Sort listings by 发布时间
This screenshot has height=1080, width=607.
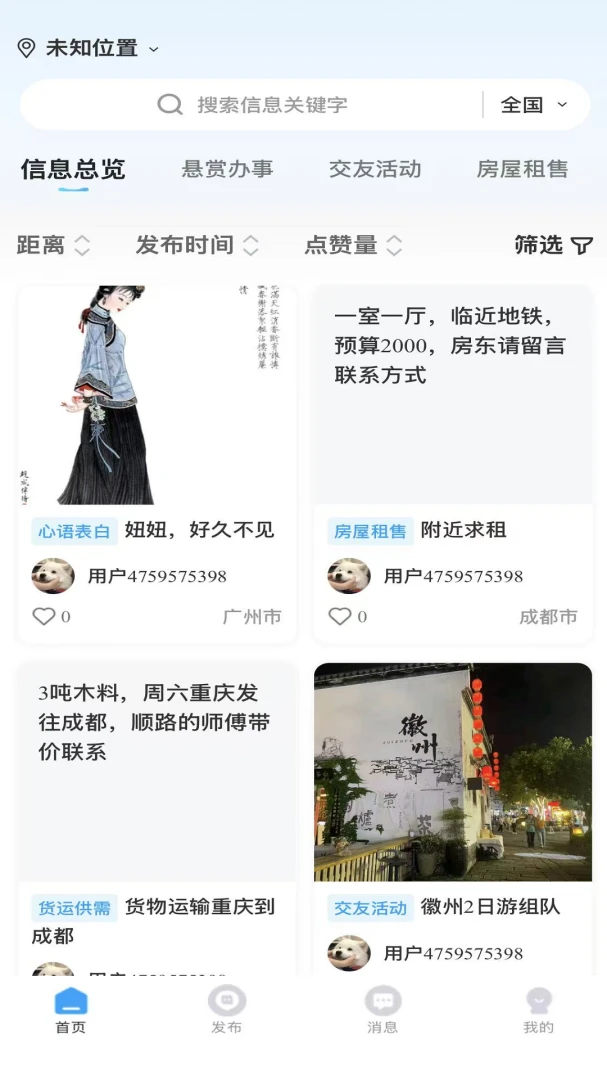[197, 245]
